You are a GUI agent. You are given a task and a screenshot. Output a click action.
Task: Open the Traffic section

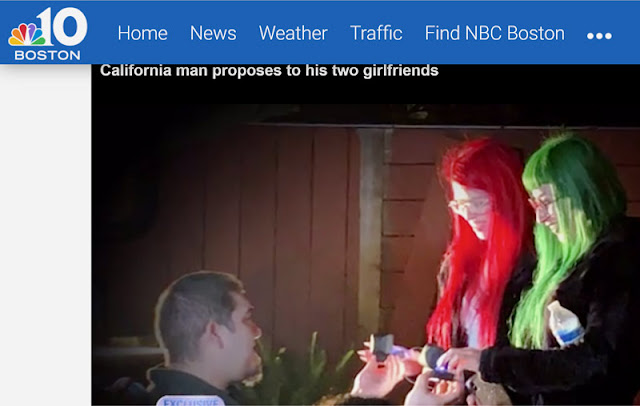click(x=376, y=33)
